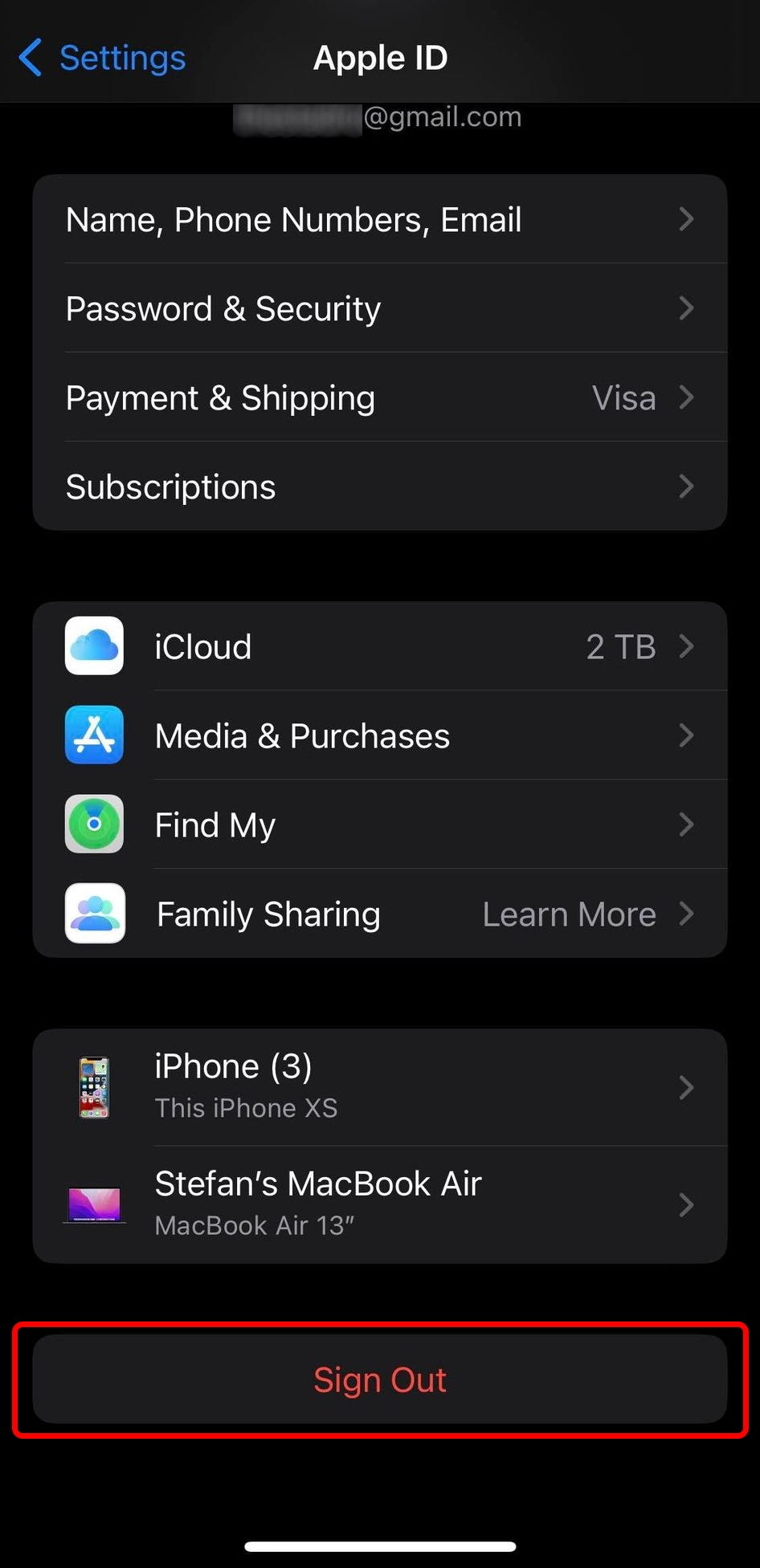760x1568 pixels.
Task: Tap the Family Sharing people icon
Action: 94,914
